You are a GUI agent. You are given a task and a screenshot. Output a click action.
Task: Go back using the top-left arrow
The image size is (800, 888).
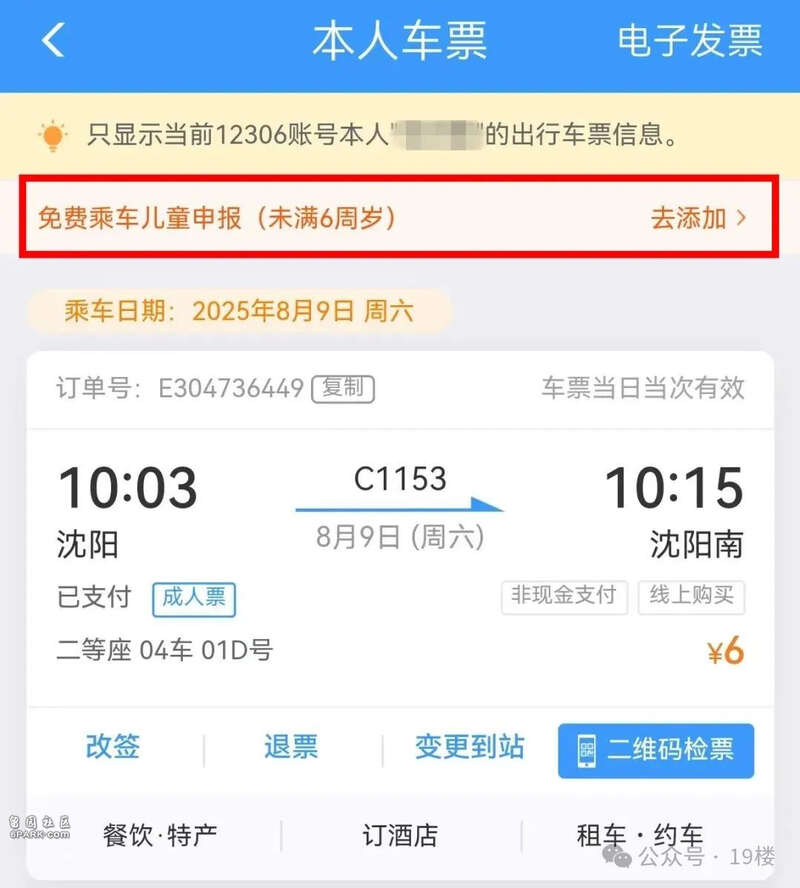pyautogui.click(x=53, y=41)
